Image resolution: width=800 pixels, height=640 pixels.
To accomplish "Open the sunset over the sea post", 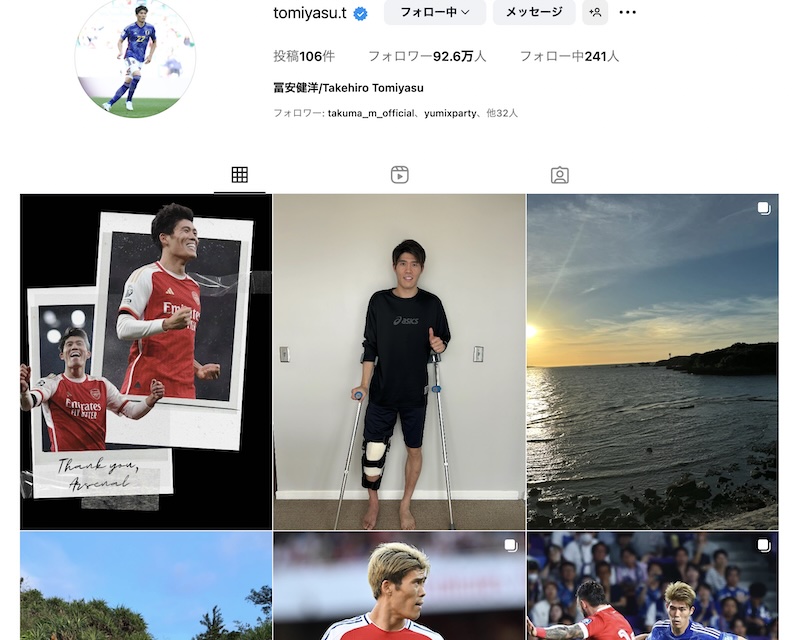I will click(x=652, y=361).
